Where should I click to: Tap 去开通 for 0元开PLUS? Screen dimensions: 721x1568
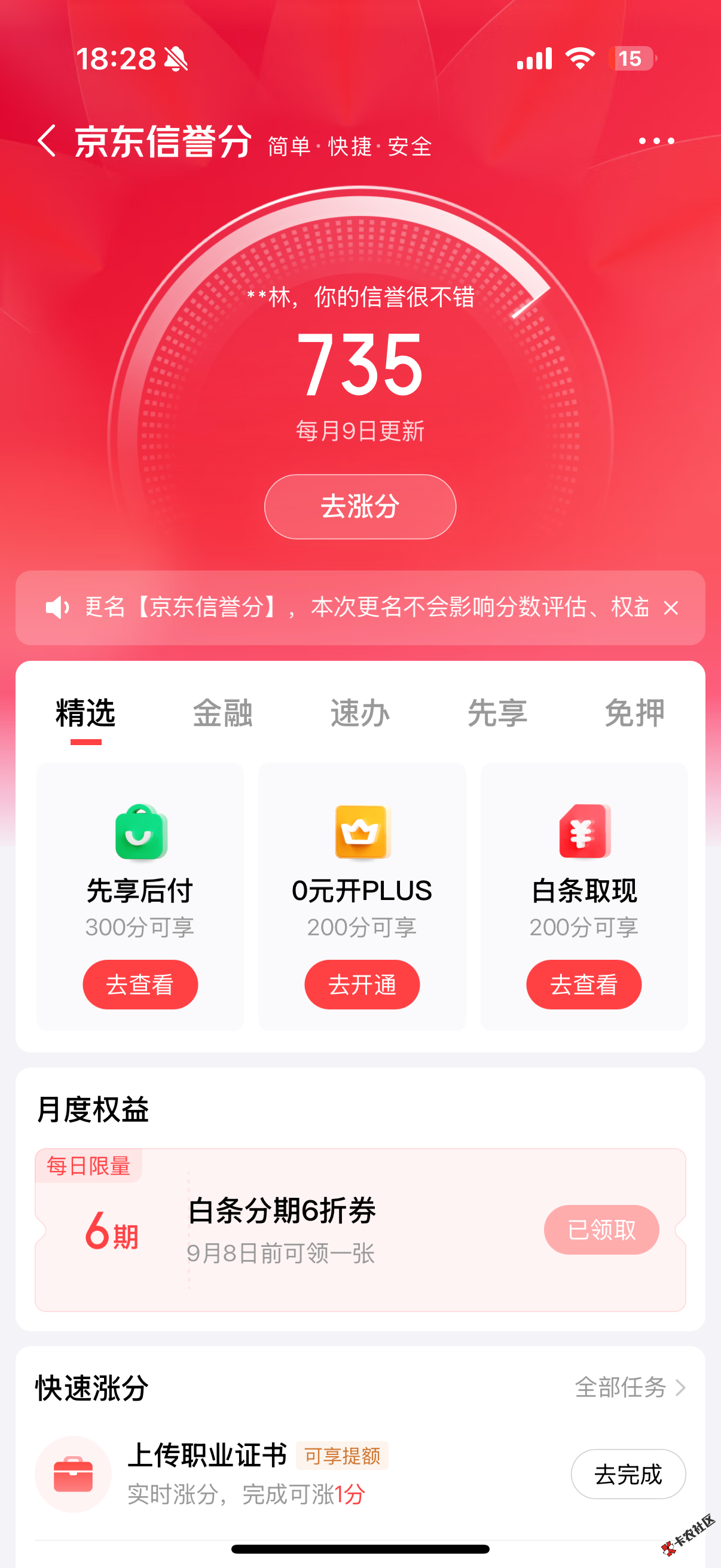pos(362,984)
